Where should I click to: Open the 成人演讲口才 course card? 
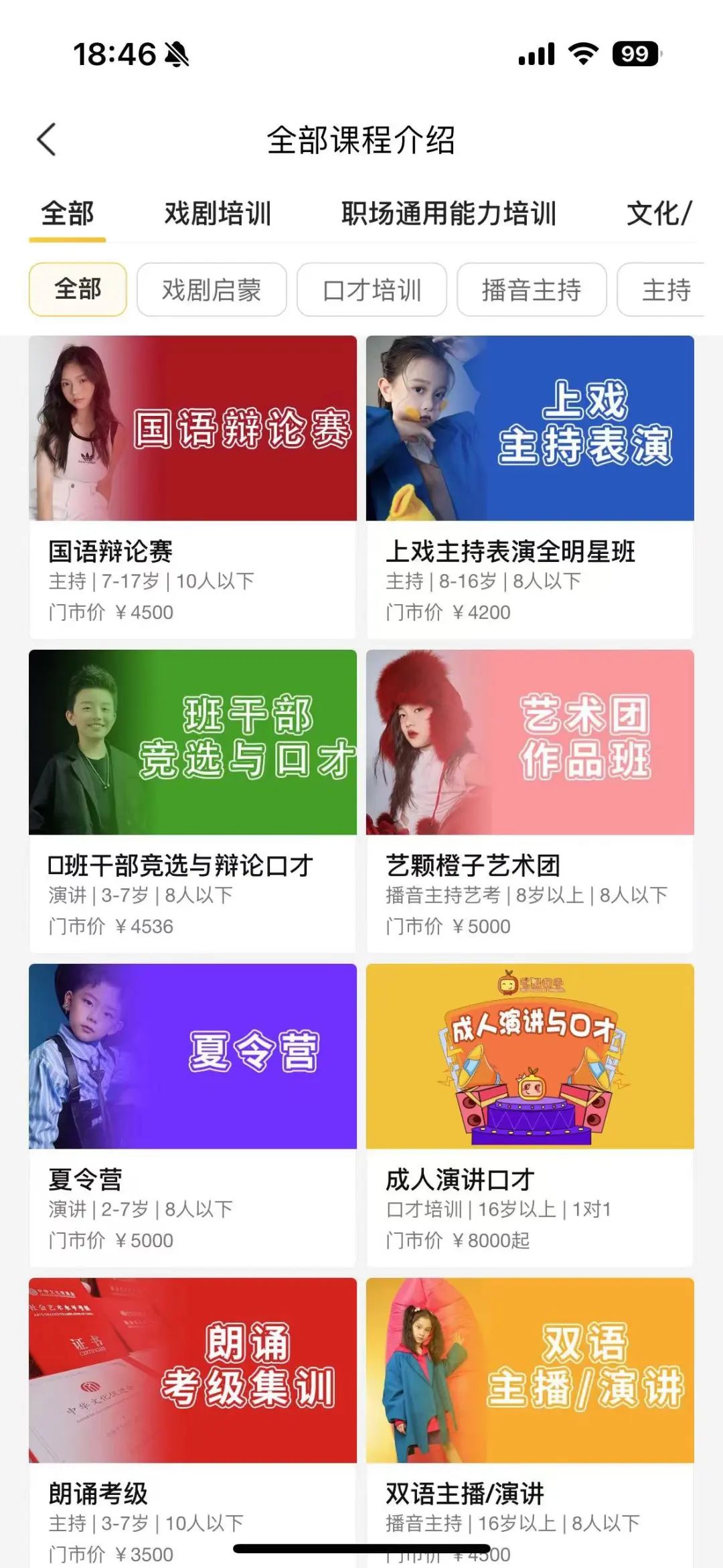[530, 1115]
